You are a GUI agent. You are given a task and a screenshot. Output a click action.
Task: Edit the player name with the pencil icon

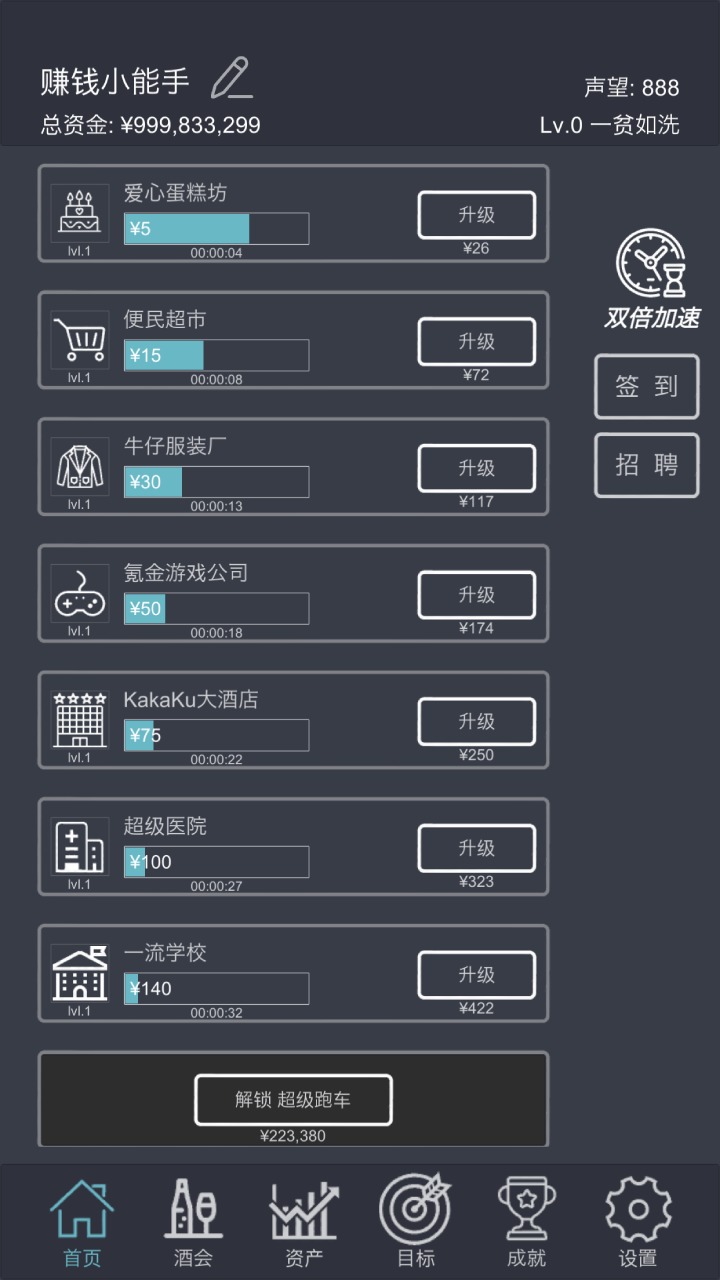231,79
